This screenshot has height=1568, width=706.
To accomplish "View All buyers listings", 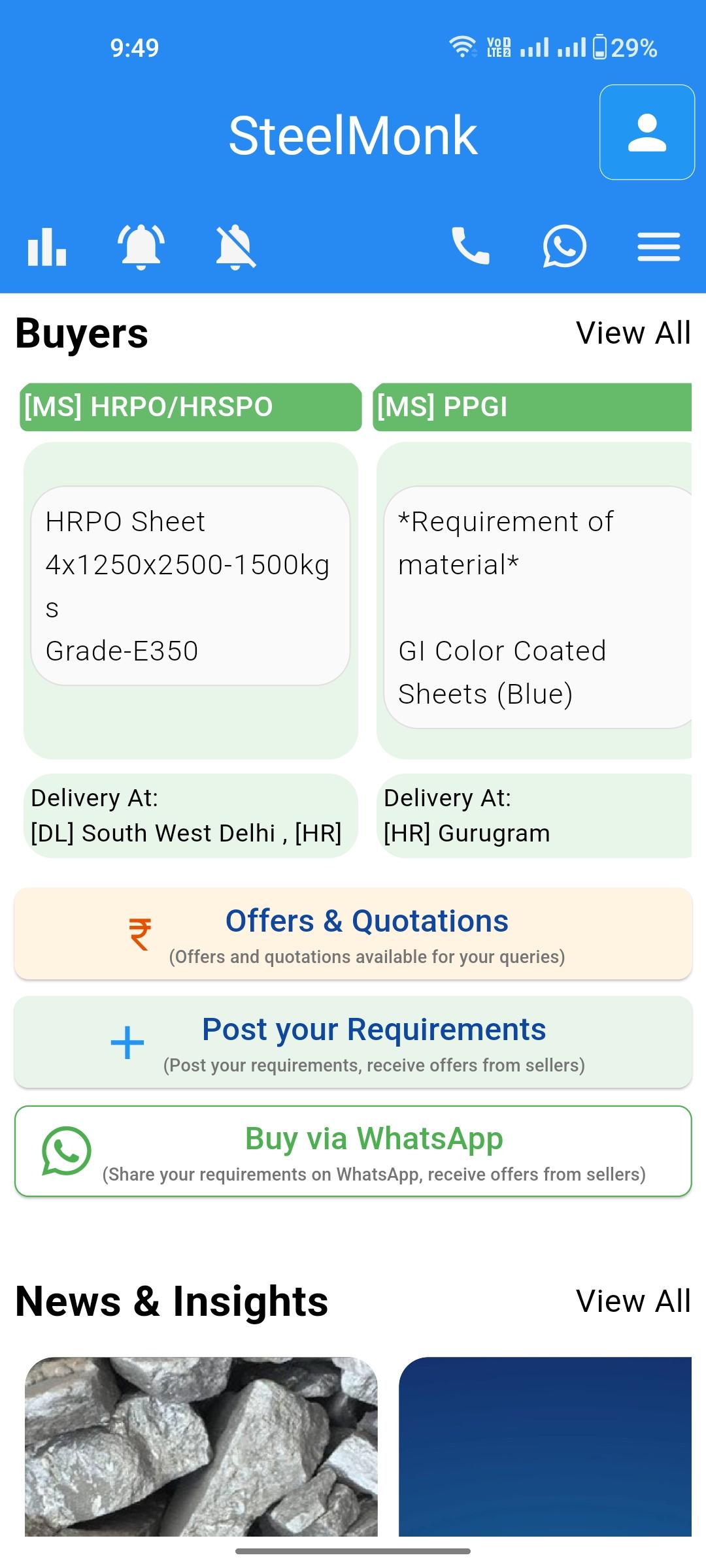I will click(x=633, y=333).
